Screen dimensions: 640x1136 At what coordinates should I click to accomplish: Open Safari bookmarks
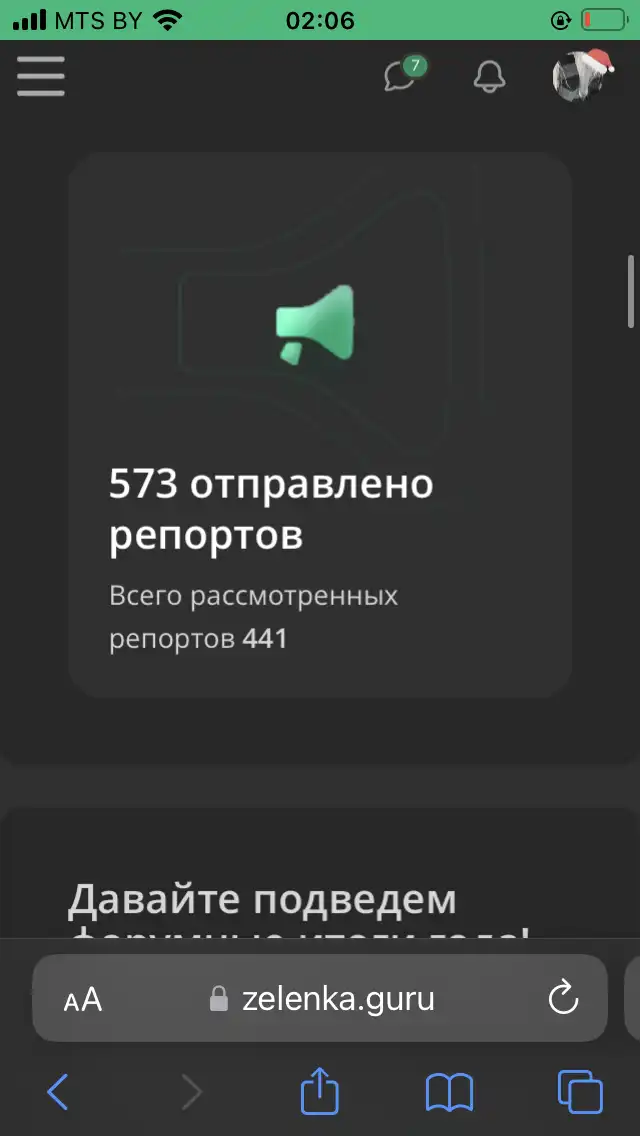point(449,1092)
